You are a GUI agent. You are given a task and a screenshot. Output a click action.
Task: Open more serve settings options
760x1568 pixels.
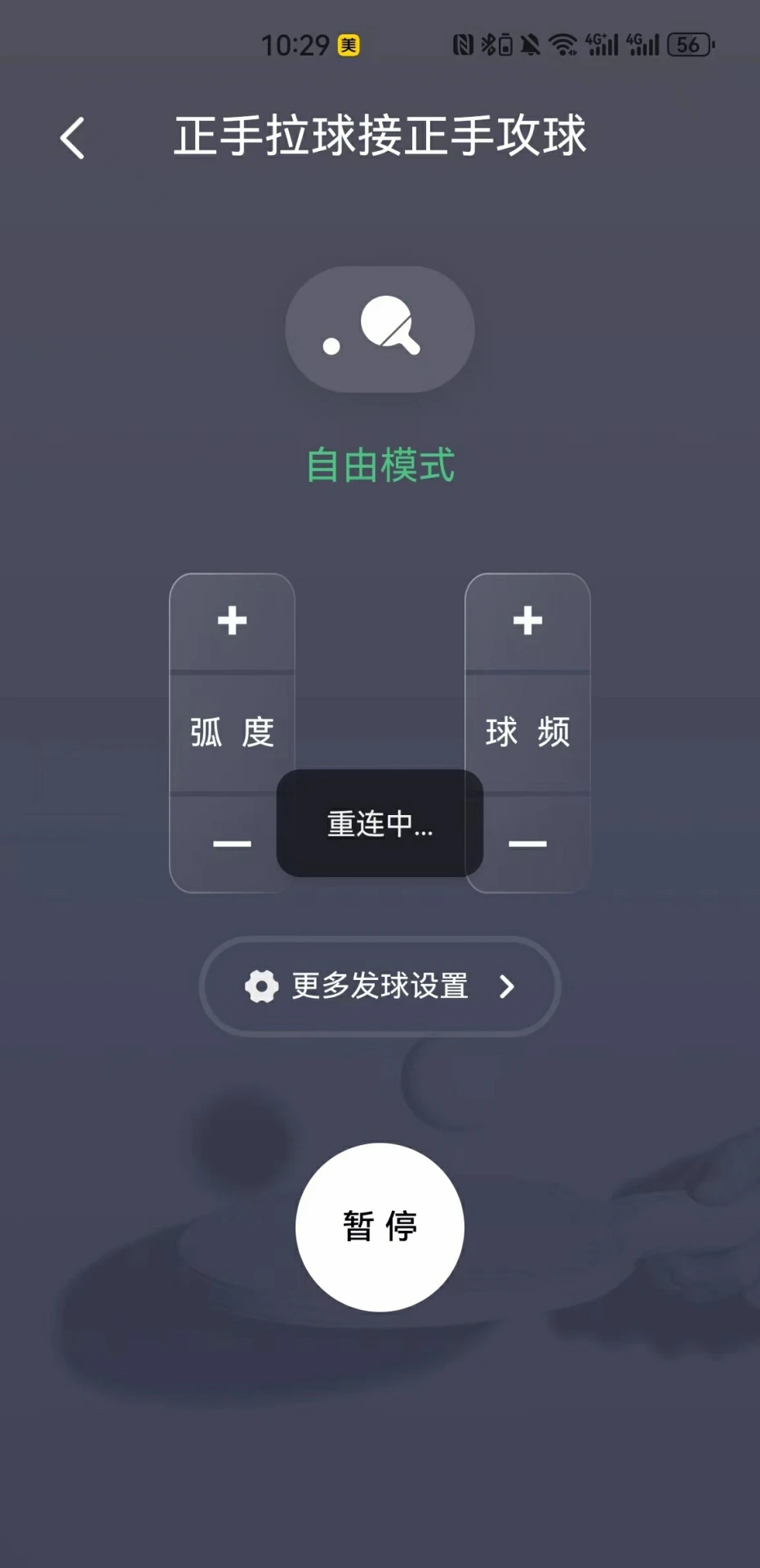378,987
